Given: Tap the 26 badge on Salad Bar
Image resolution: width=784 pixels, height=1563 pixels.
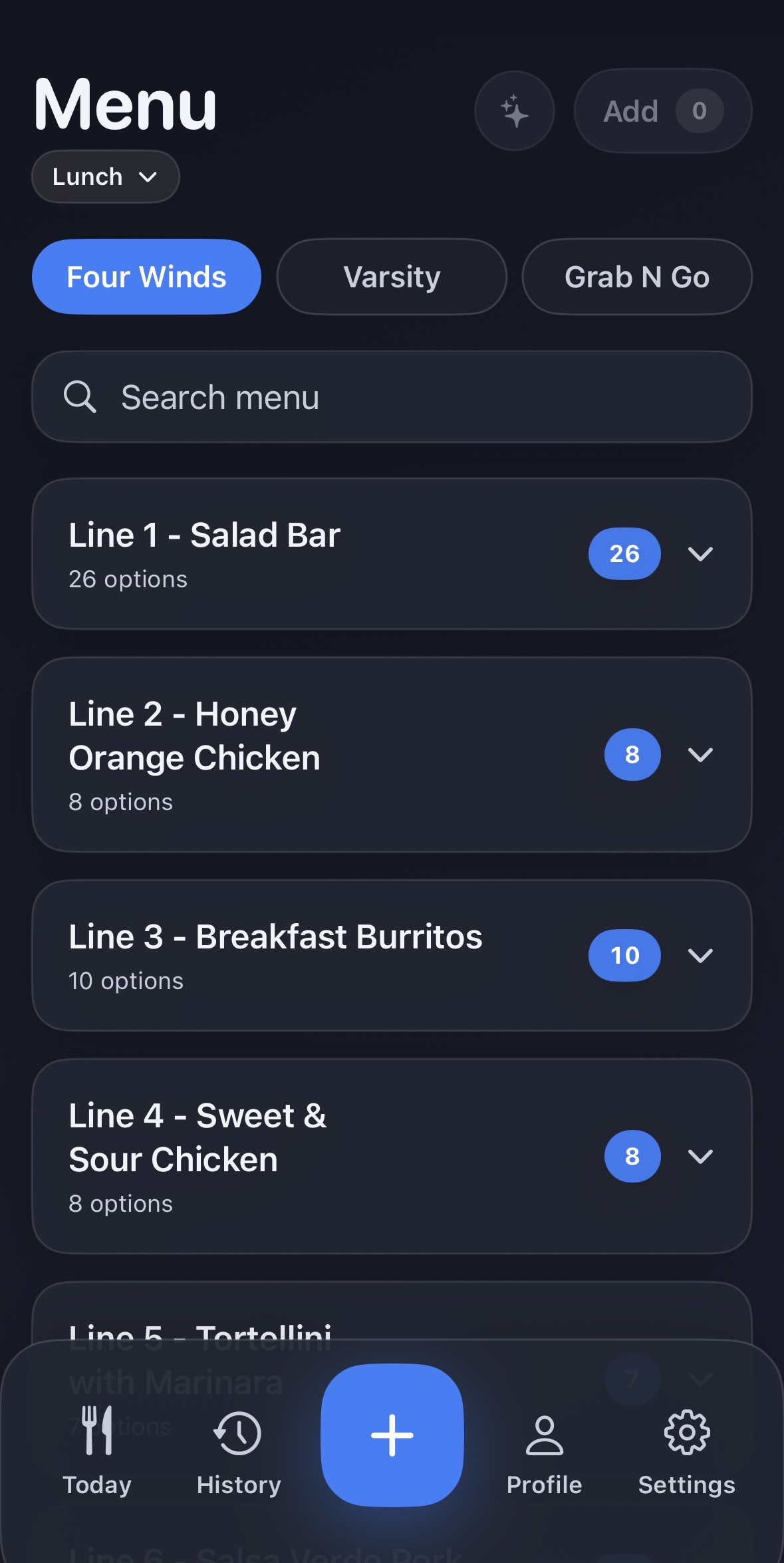Looking at the screenshot, I should click(x=624, y=553).
